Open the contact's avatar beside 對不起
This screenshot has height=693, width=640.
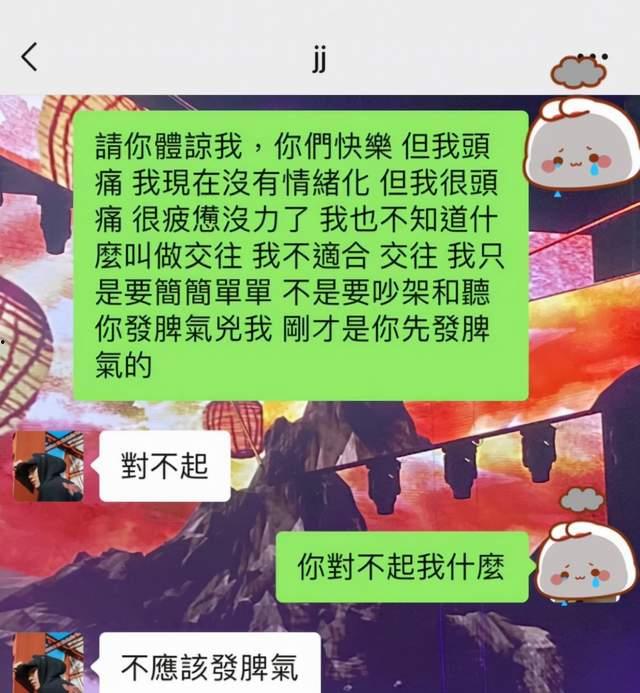coord(48,466)
